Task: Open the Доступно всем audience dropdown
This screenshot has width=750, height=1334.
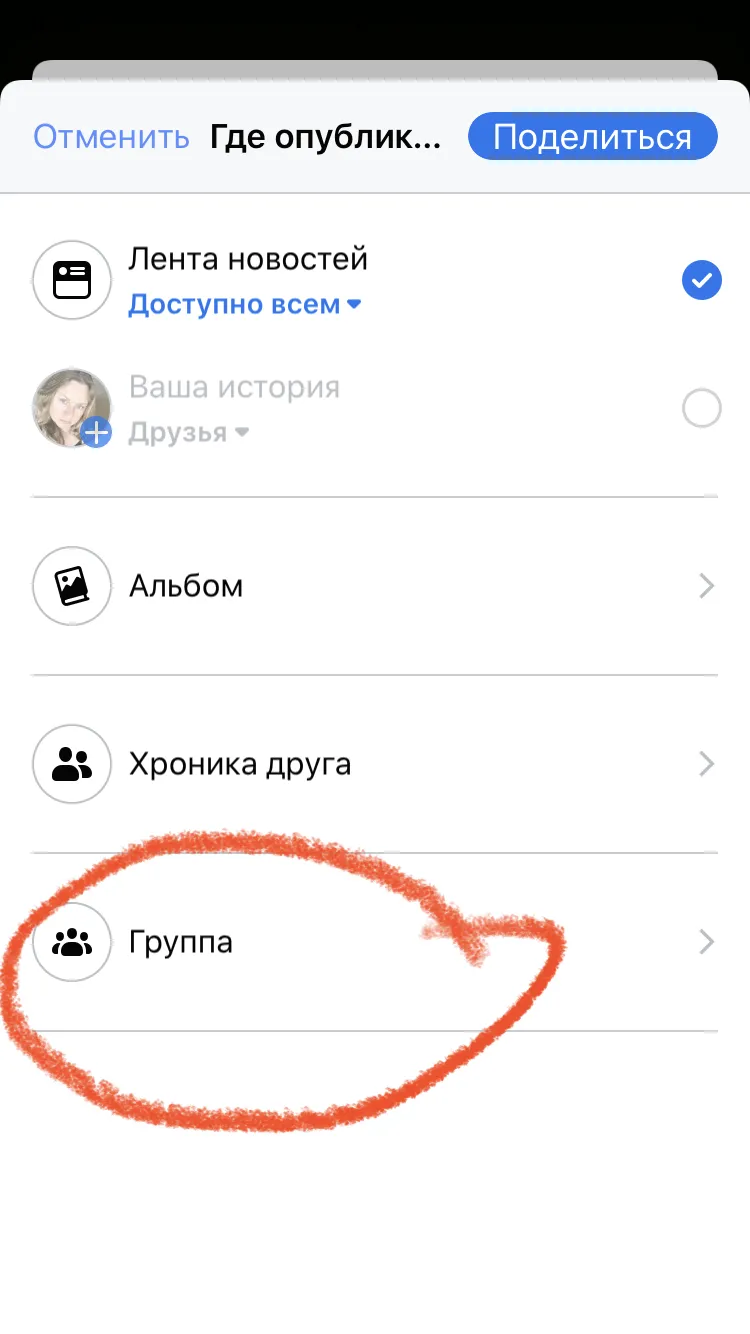Action: [244, 304]
